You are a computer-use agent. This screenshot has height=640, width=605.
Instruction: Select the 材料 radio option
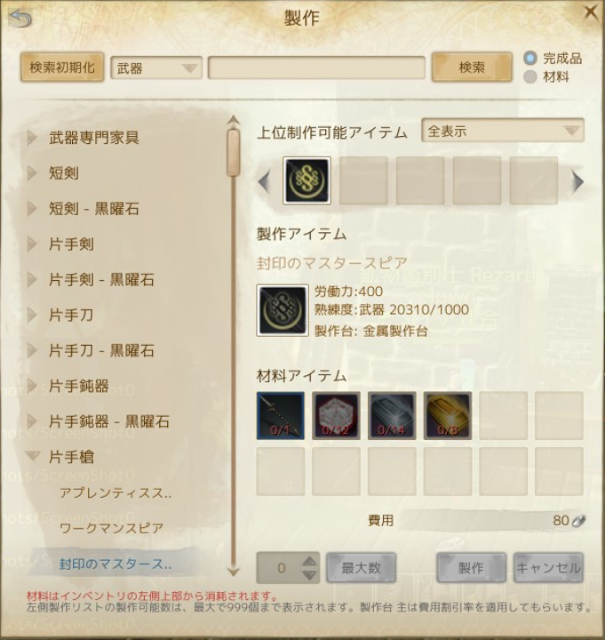[x=530, y=77]
